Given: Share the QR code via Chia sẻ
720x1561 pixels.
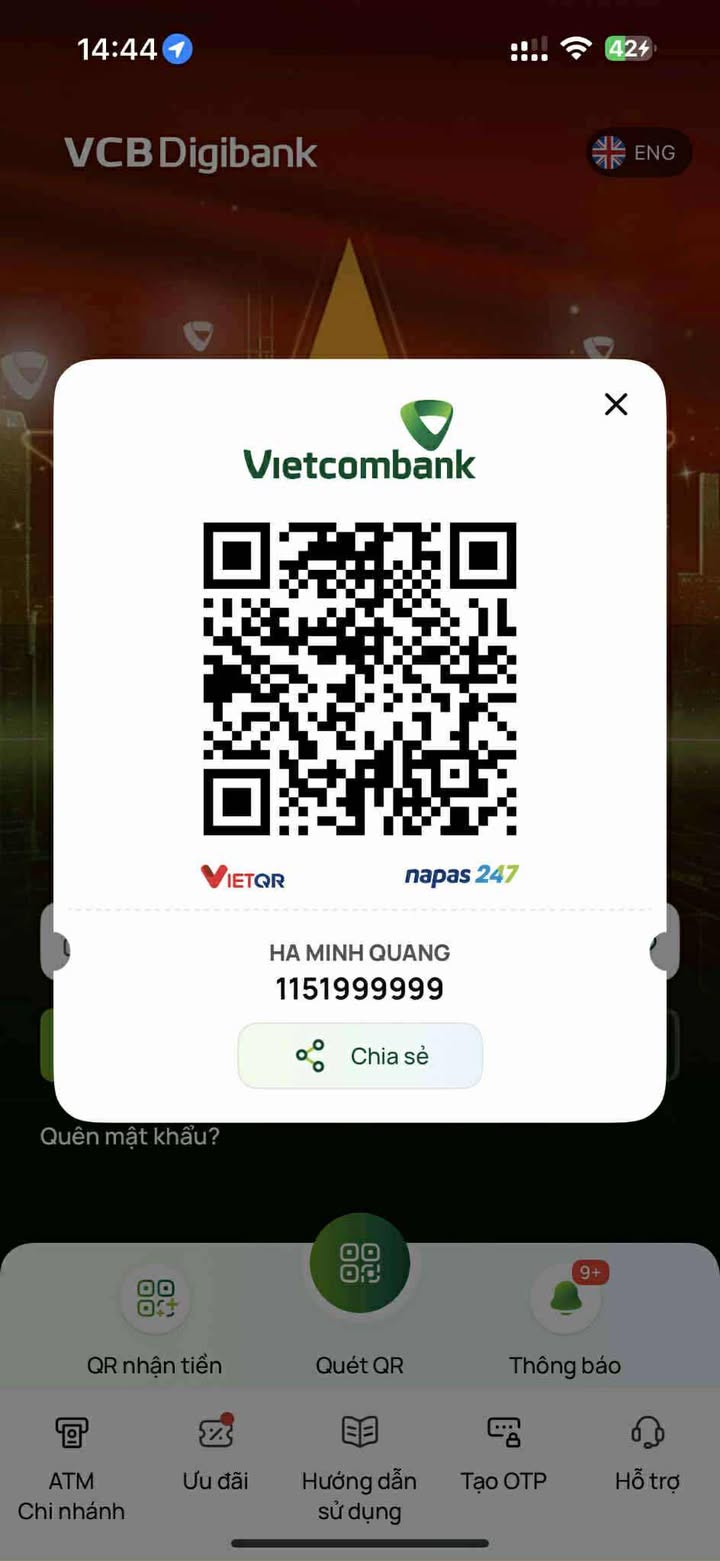Looking at the screenshot, I should [x=360, y=1056].
